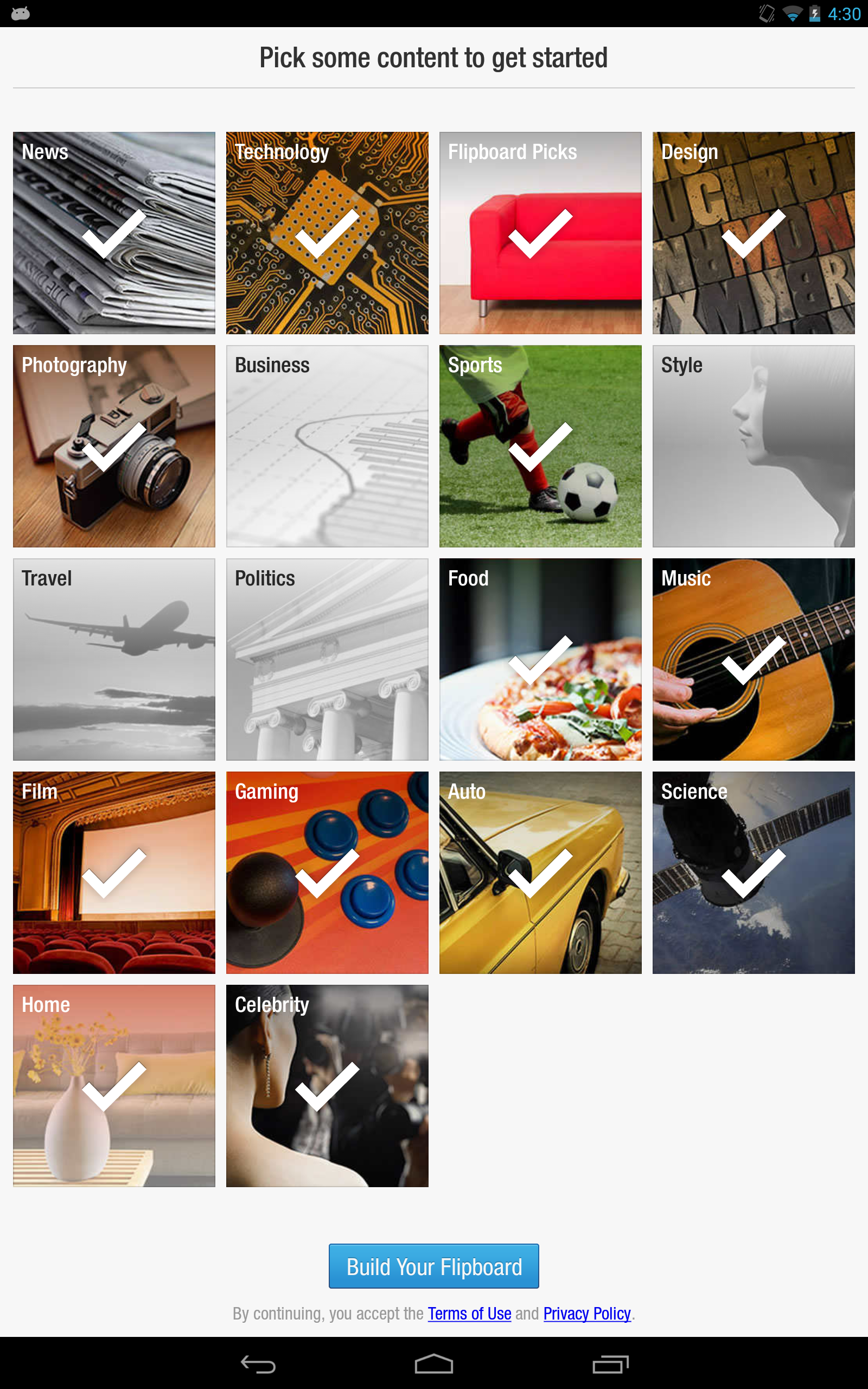The image size is (868, 1389).
Task: Tap Build Your Flipboard button
Action: (x=433, y=1266)
